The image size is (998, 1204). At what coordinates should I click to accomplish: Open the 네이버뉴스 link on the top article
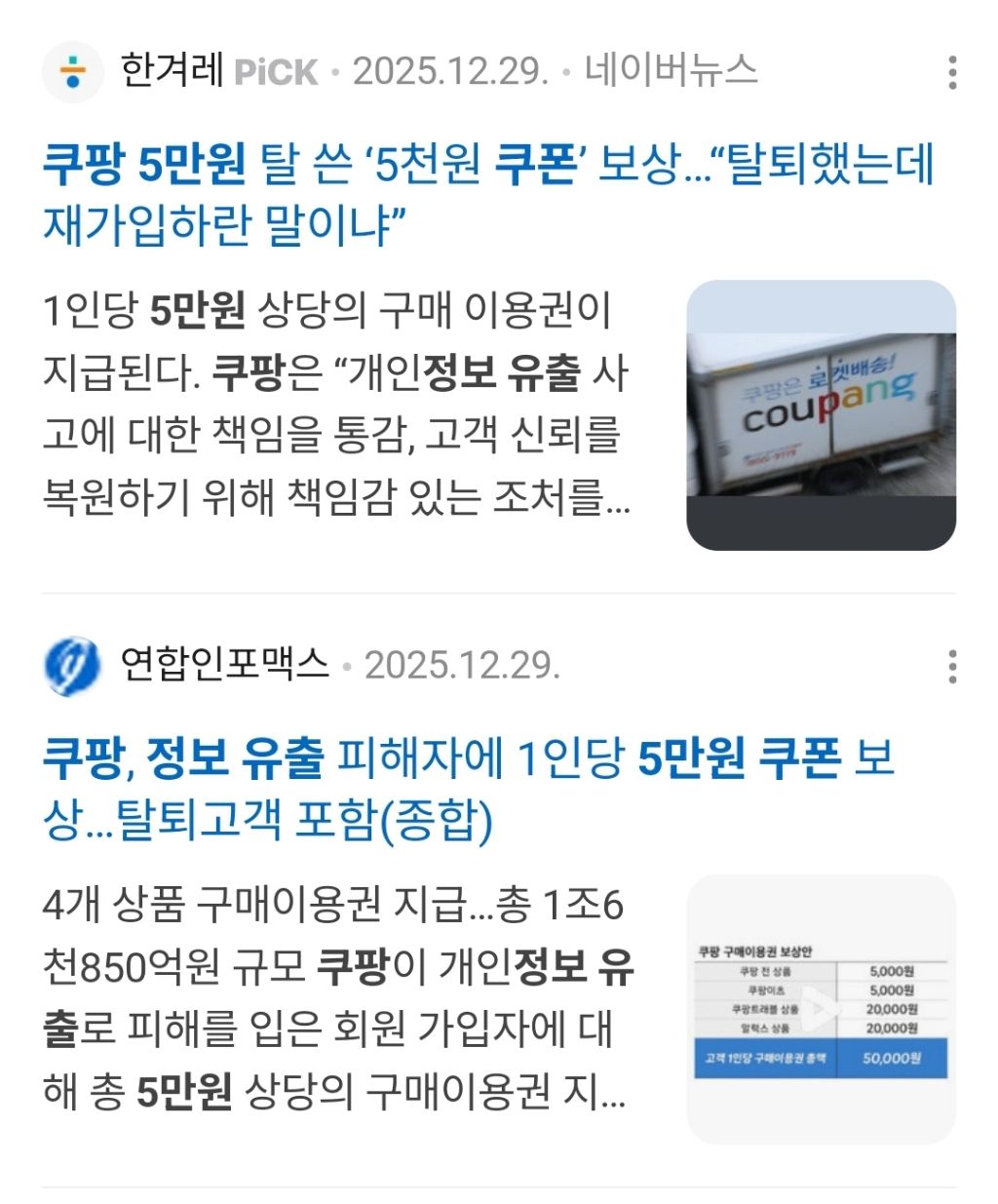[673, 70]
